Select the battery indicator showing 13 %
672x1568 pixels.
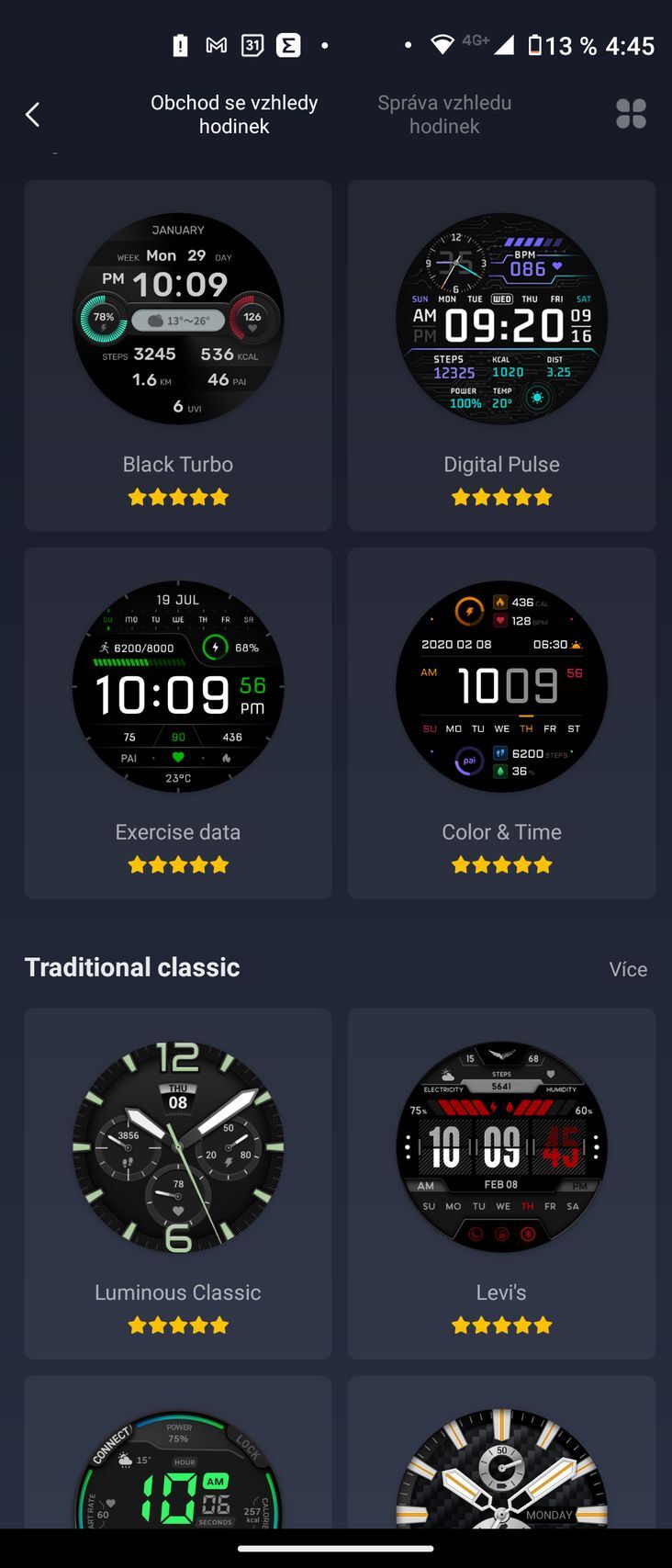[x=560, y=45]
